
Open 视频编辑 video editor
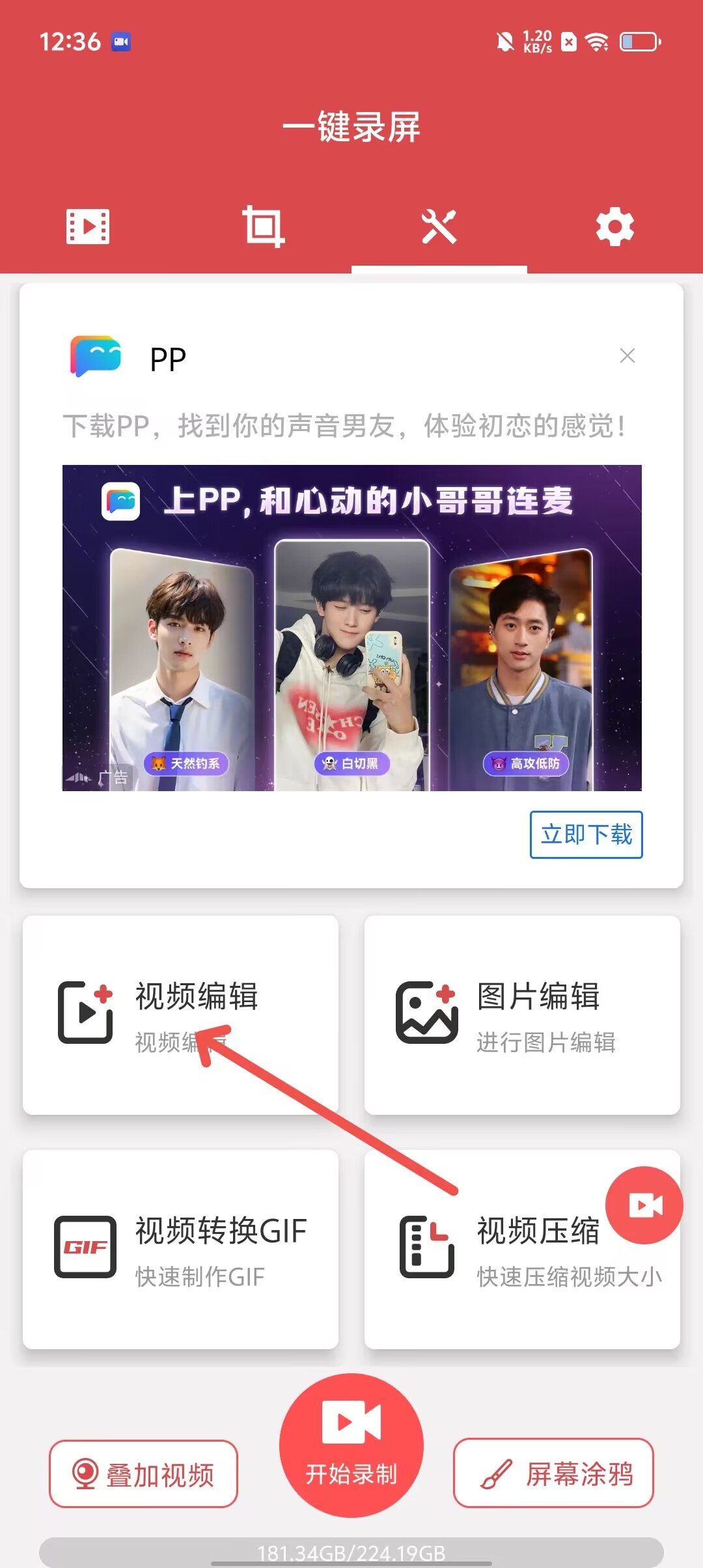pos(180,1015)
